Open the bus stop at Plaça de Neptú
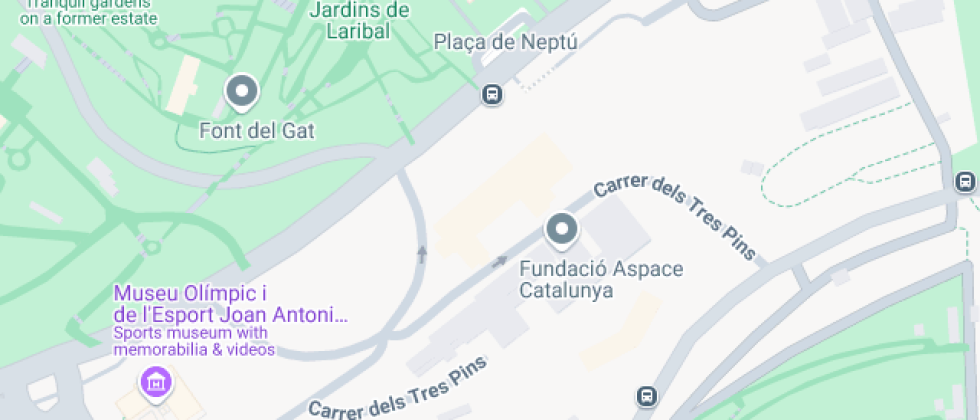The image size is (980, 420). click(491, 95)
